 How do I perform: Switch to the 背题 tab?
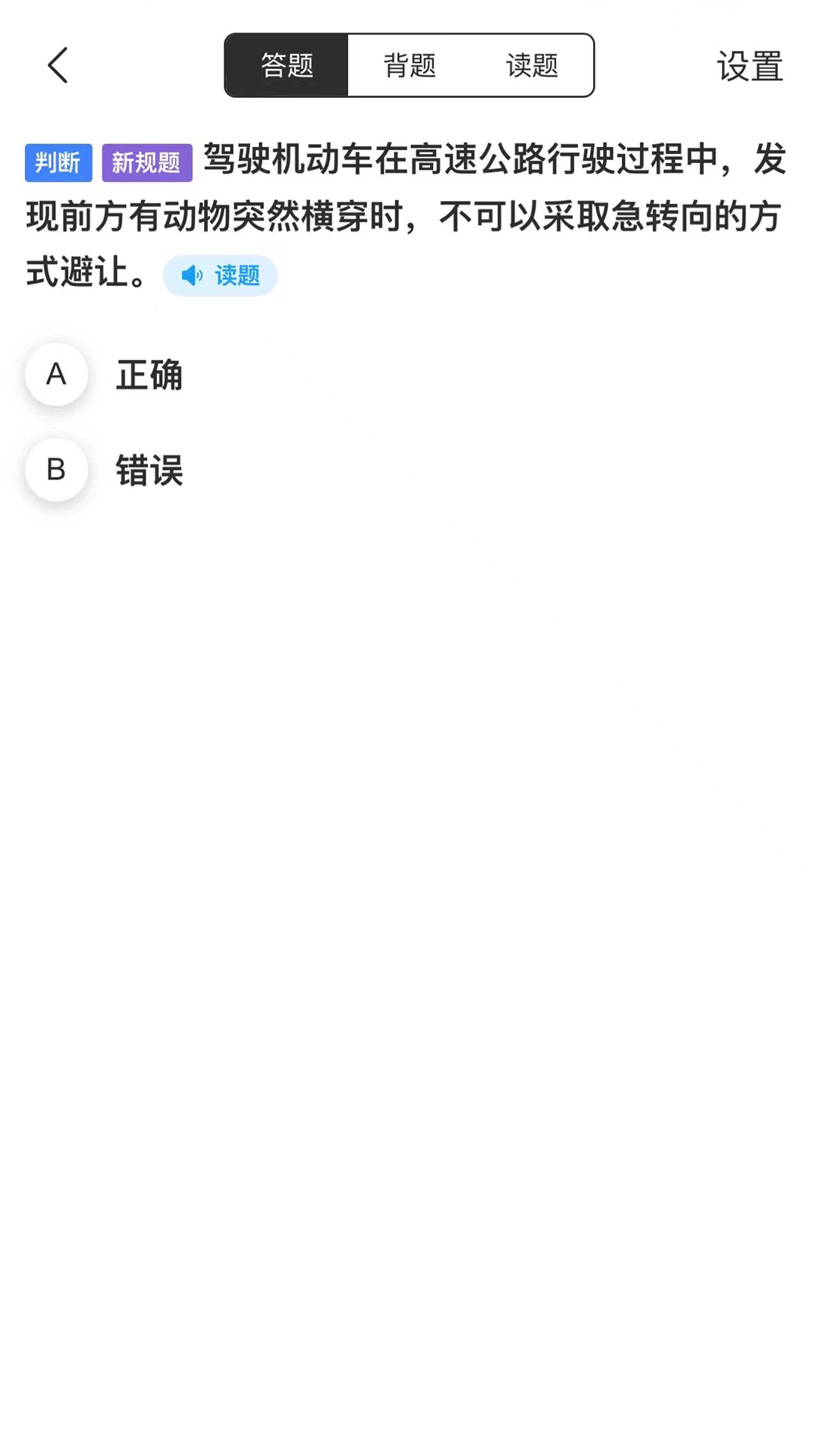coord(408,65)
